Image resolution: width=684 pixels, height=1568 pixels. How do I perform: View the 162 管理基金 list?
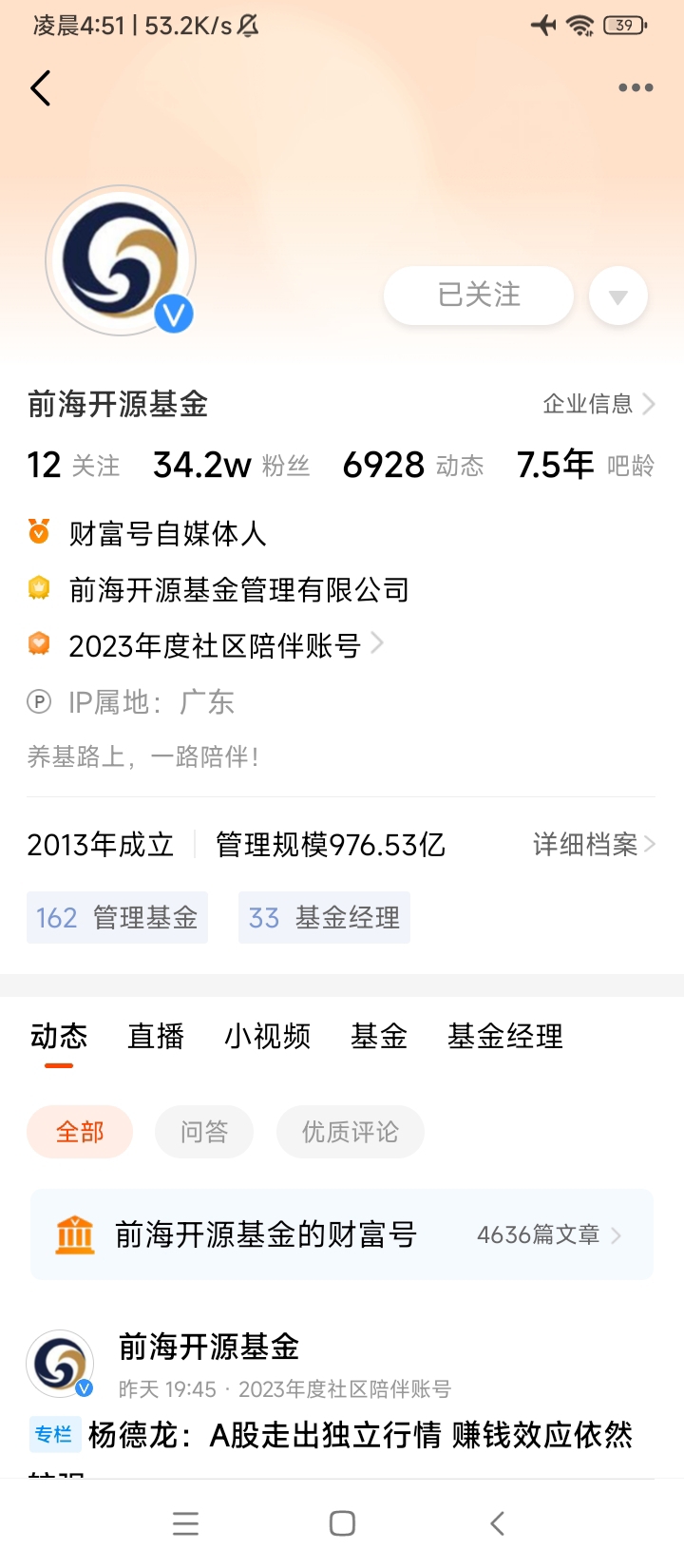coord(117,918)
